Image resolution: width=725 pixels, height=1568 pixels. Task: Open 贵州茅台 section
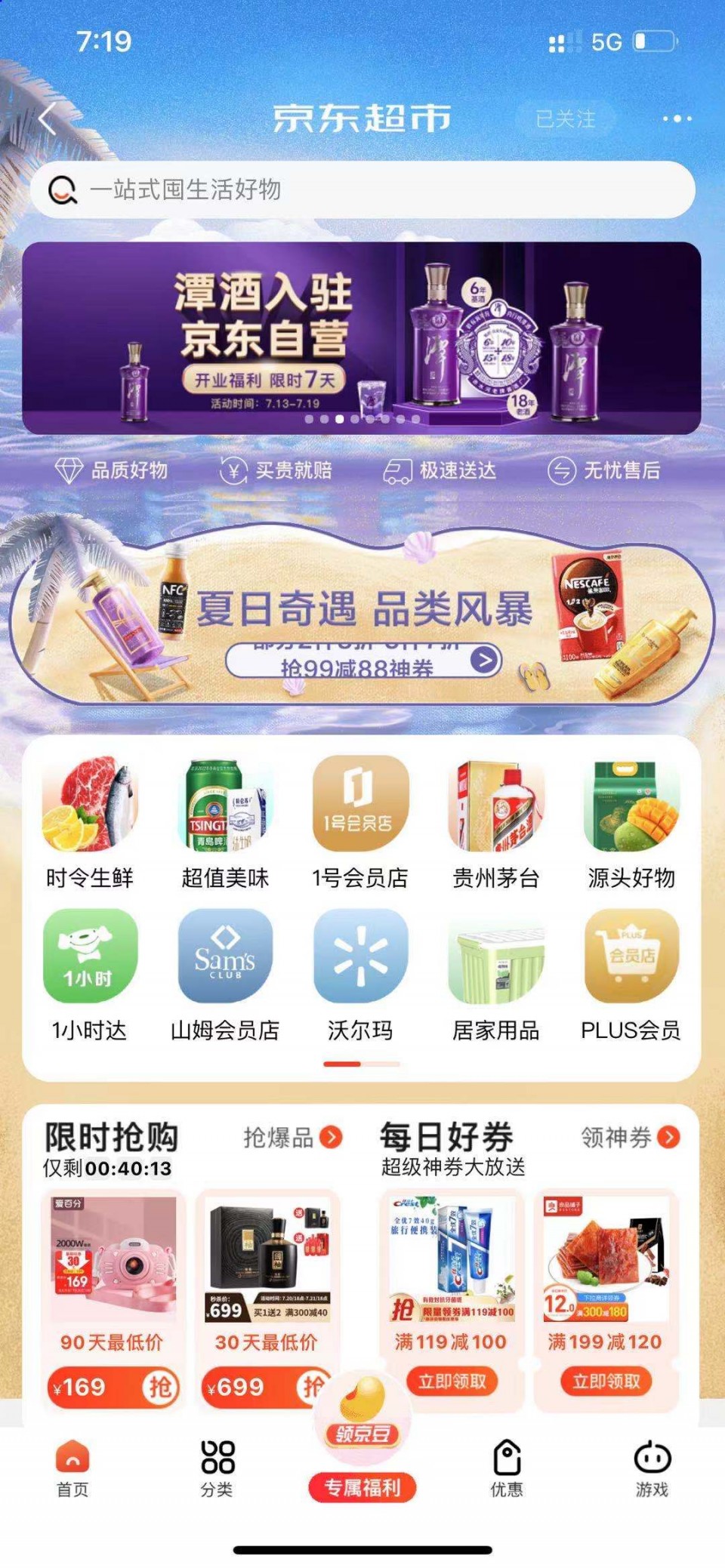[495, 823]
